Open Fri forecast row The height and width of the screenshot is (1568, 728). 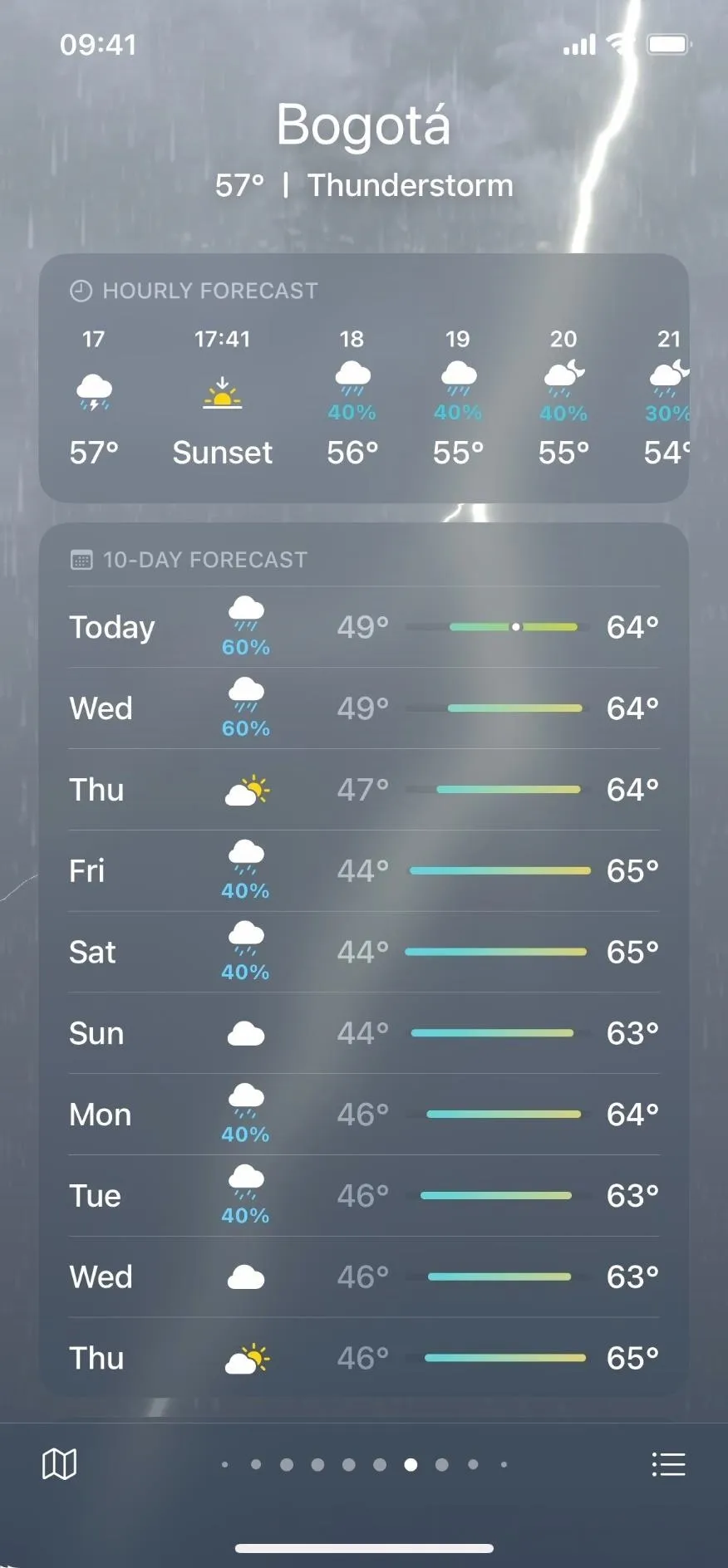tap(363, 871)
